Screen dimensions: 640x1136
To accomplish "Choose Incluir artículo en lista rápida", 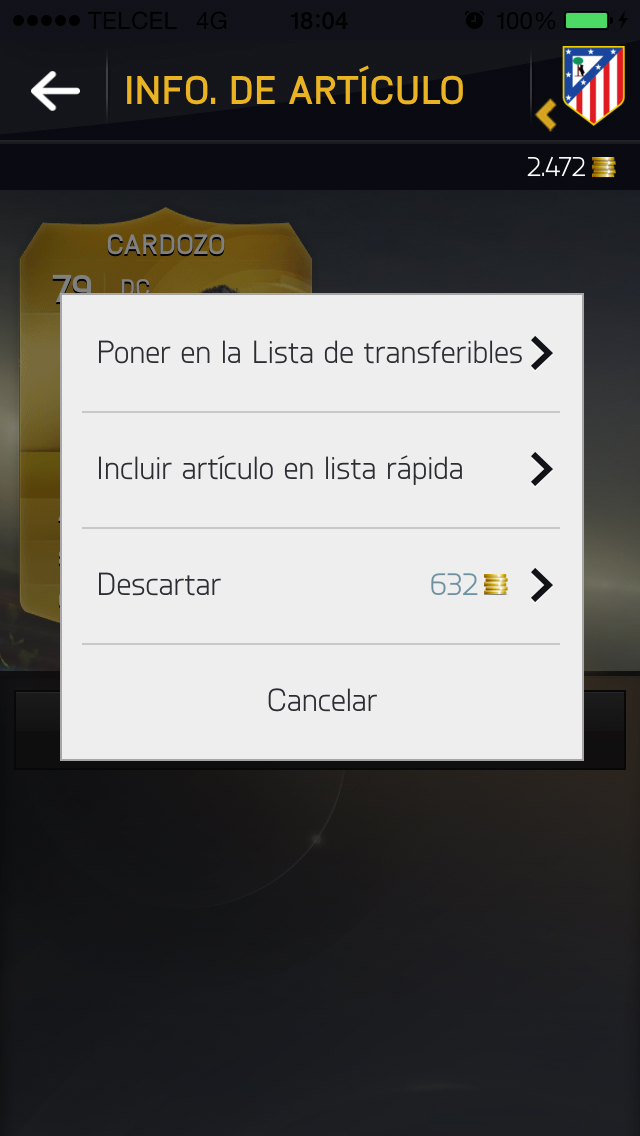I will tap(321, 469).
